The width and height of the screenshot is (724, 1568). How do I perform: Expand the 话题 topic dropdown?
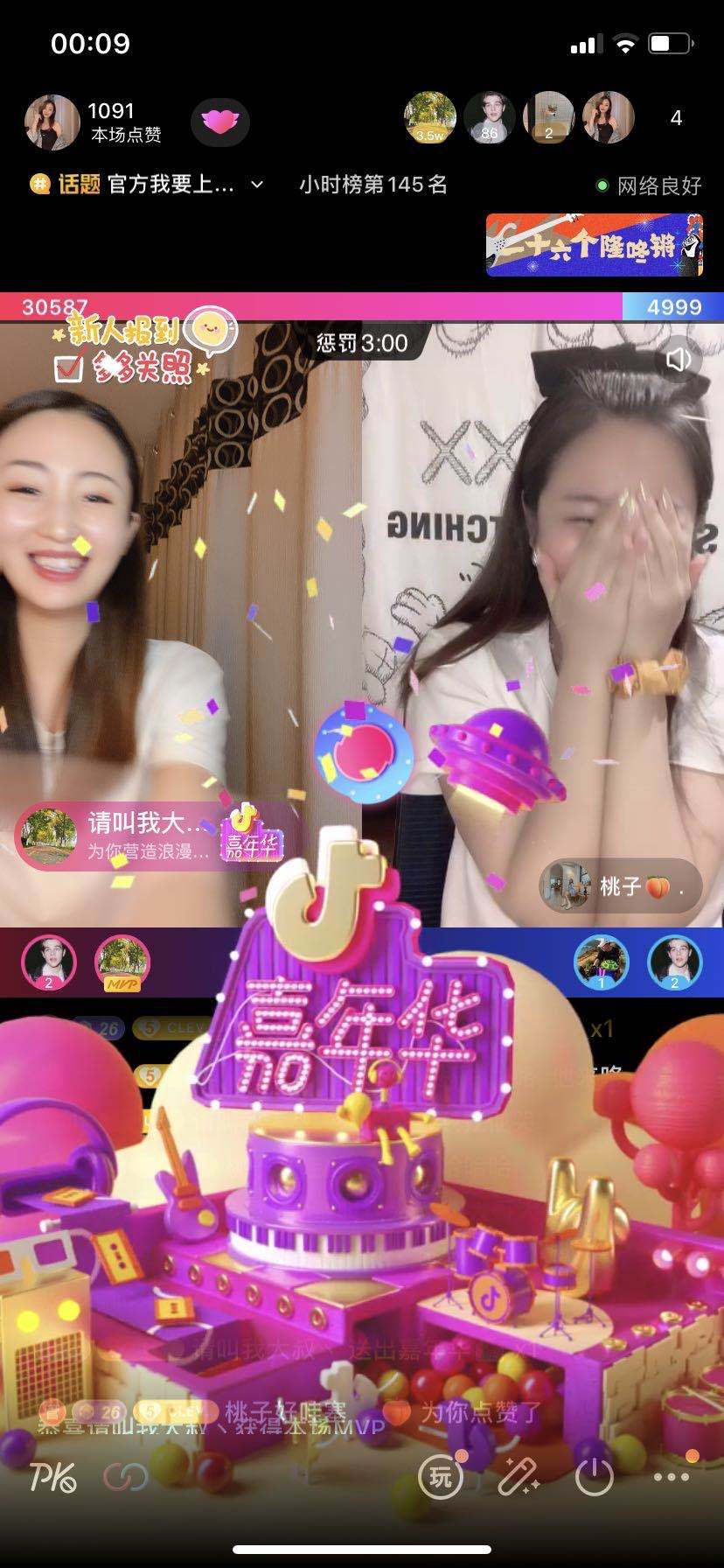coord(257,185)
